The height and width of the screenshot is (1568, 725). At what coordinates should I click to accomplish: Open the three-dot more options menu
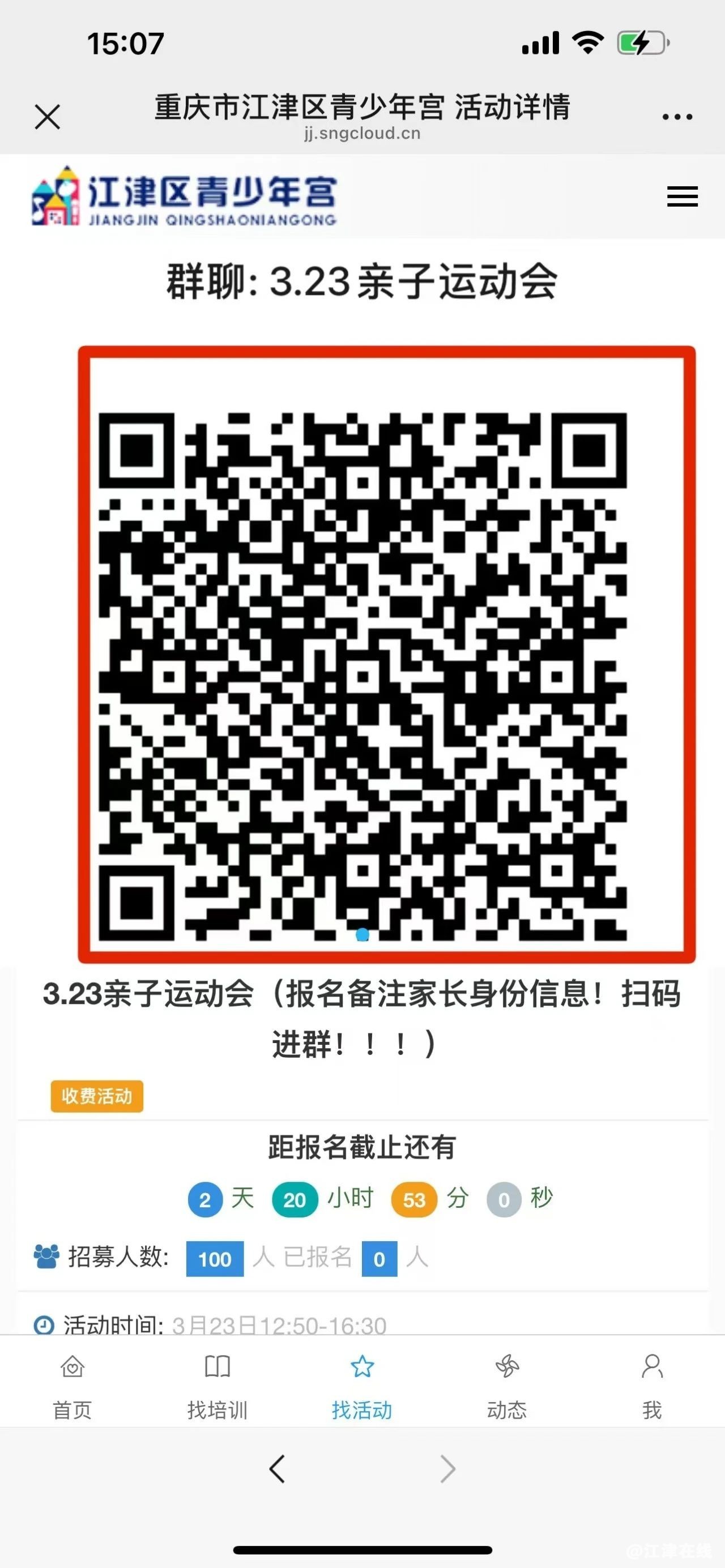point(677,117)
